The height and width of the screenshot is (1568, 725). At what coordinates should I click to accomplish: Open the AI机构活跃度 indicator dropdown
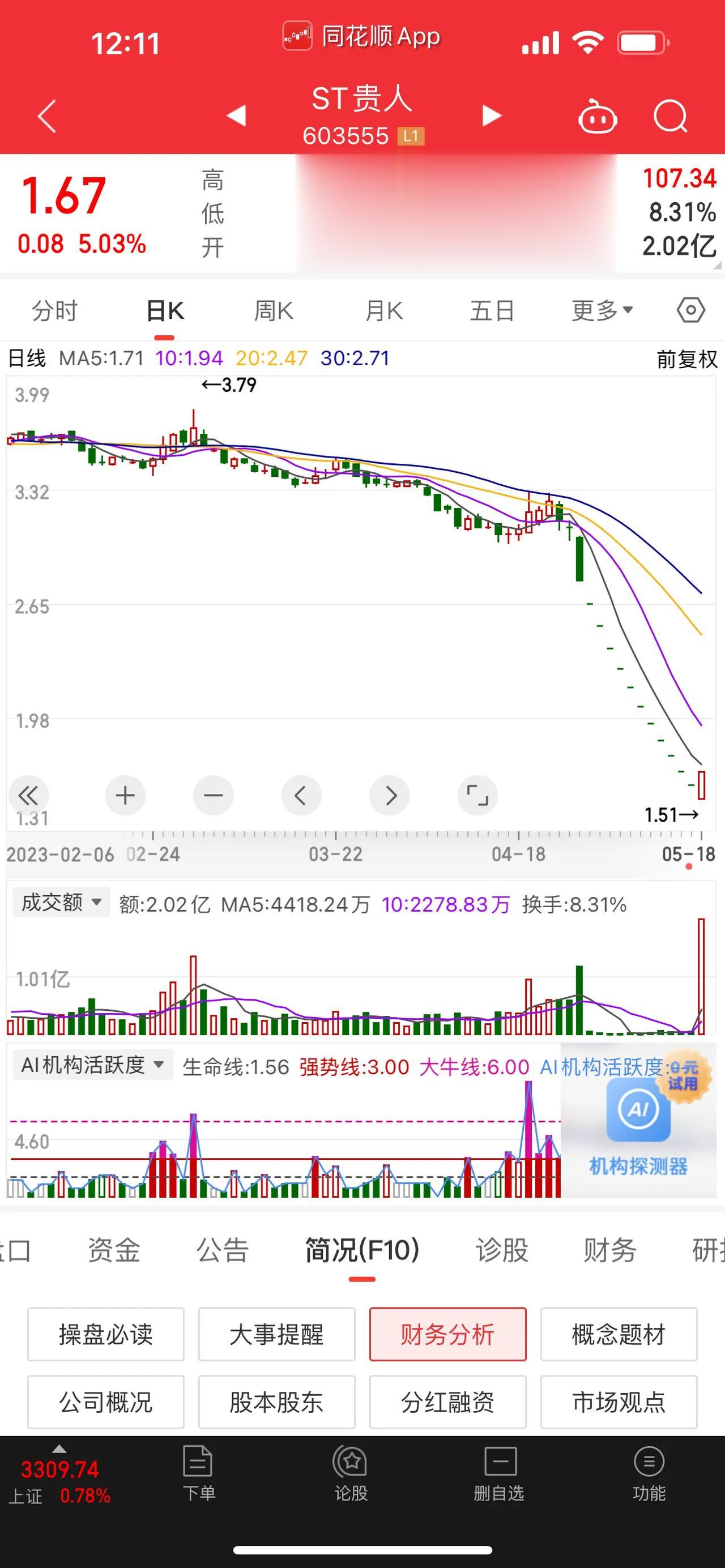(92, 1065)
